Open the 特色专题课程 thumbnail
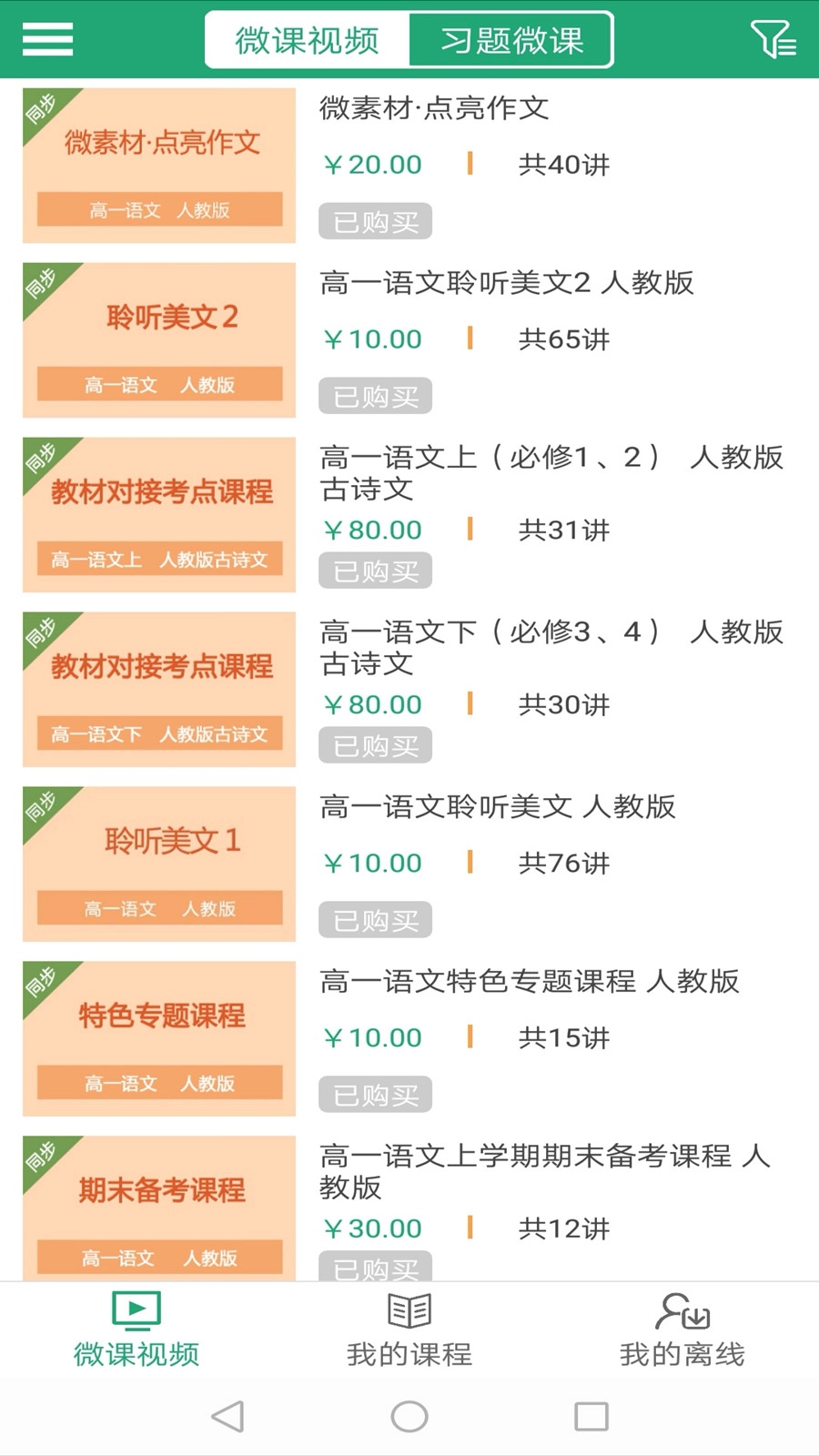The image size is (819, 1456). coord(158,1039)
